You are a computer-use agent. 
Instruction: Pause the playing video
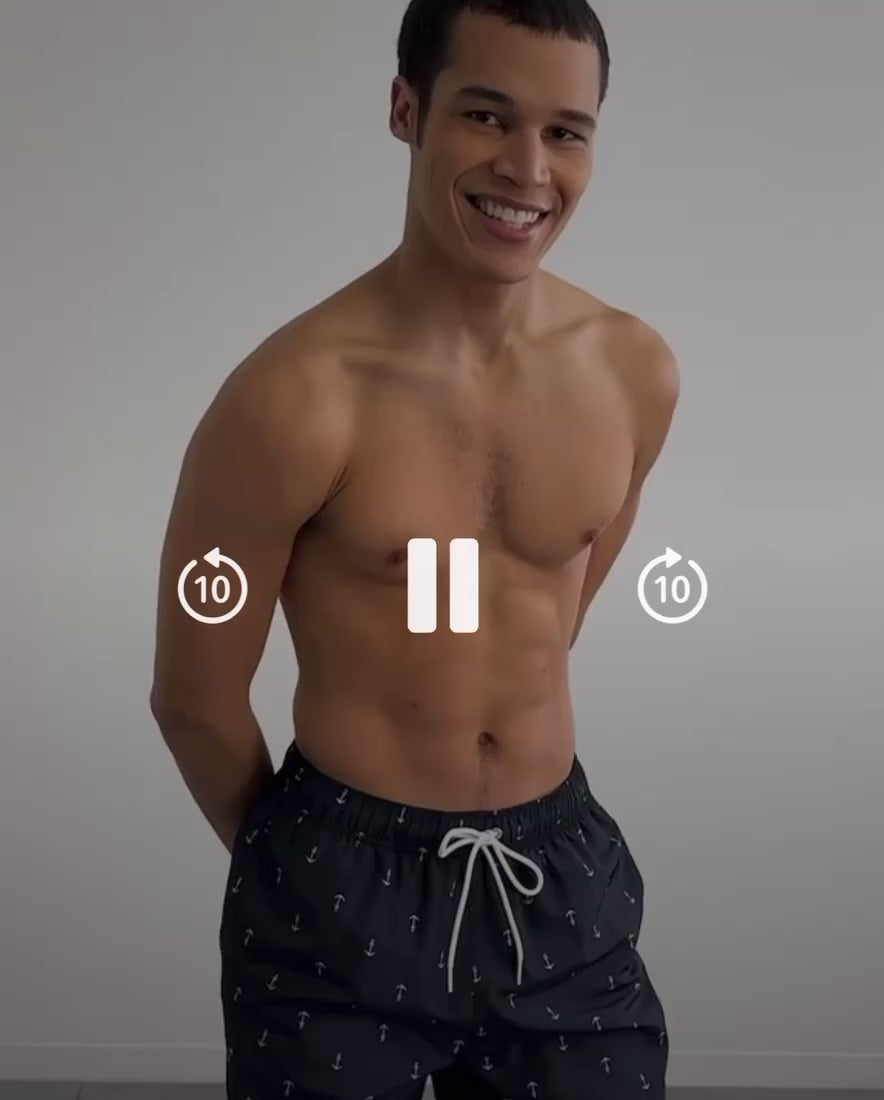(x=442, y=586)
